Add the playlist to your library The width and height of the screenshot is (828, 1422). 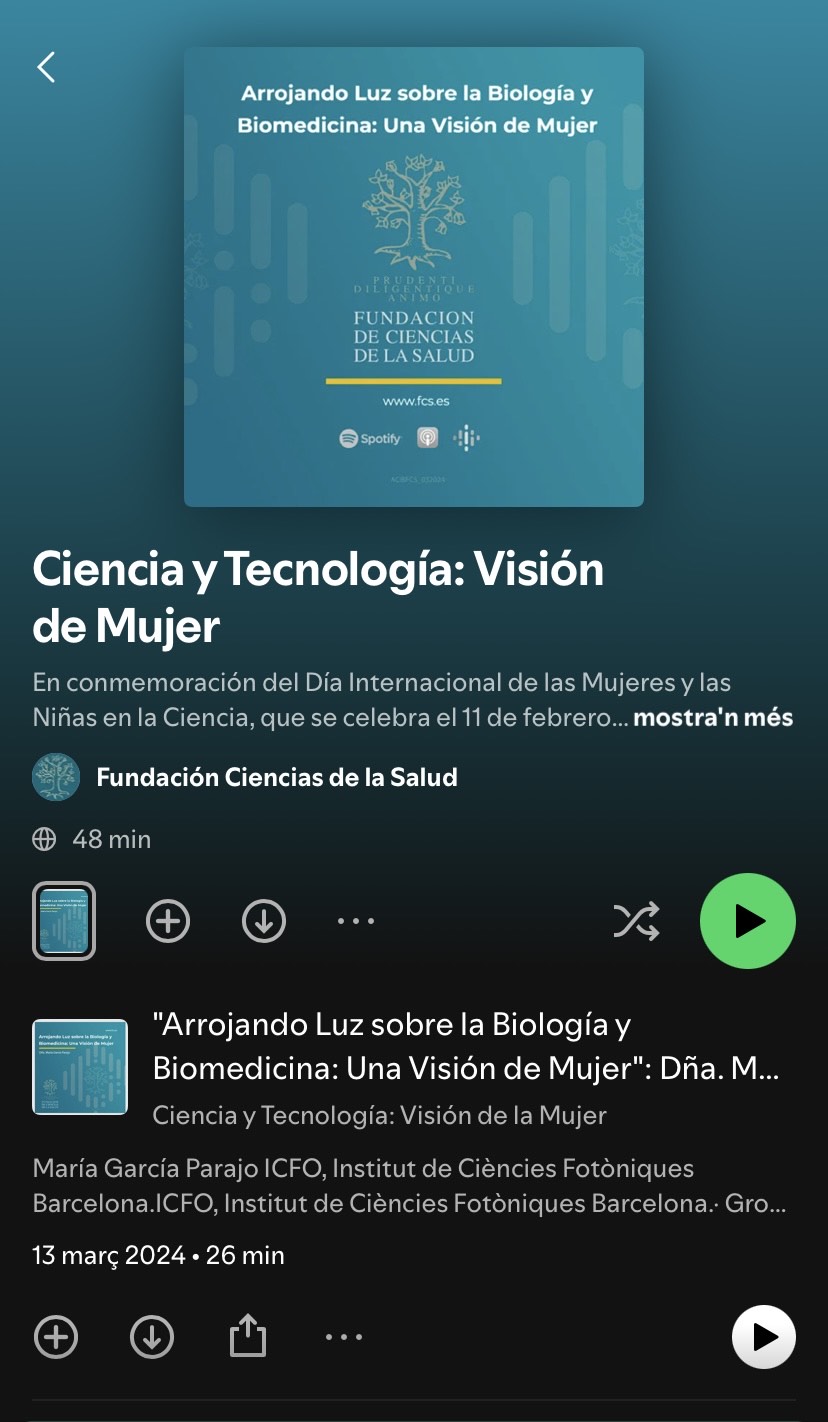point(168,921)
